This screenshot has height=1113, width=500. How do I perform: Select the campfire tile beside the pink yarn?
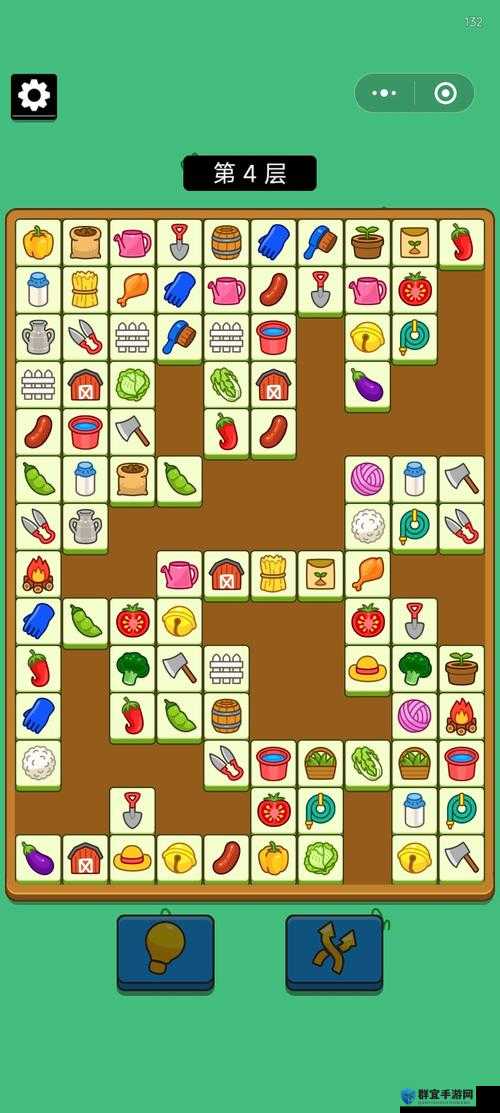tap(462, 716)
